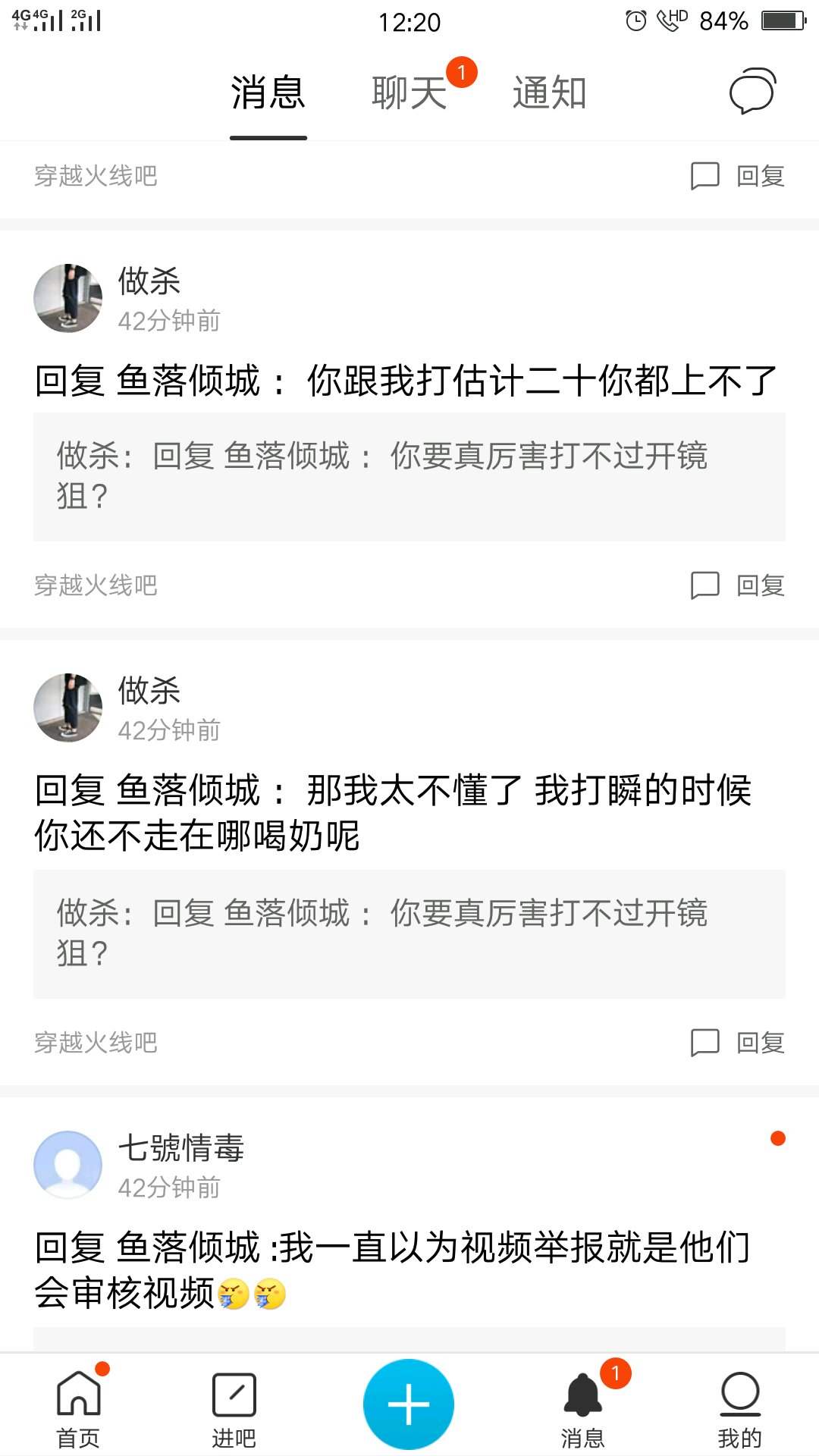Create a new post with plus button
819x1456 pixels.
click(409, 1404)
